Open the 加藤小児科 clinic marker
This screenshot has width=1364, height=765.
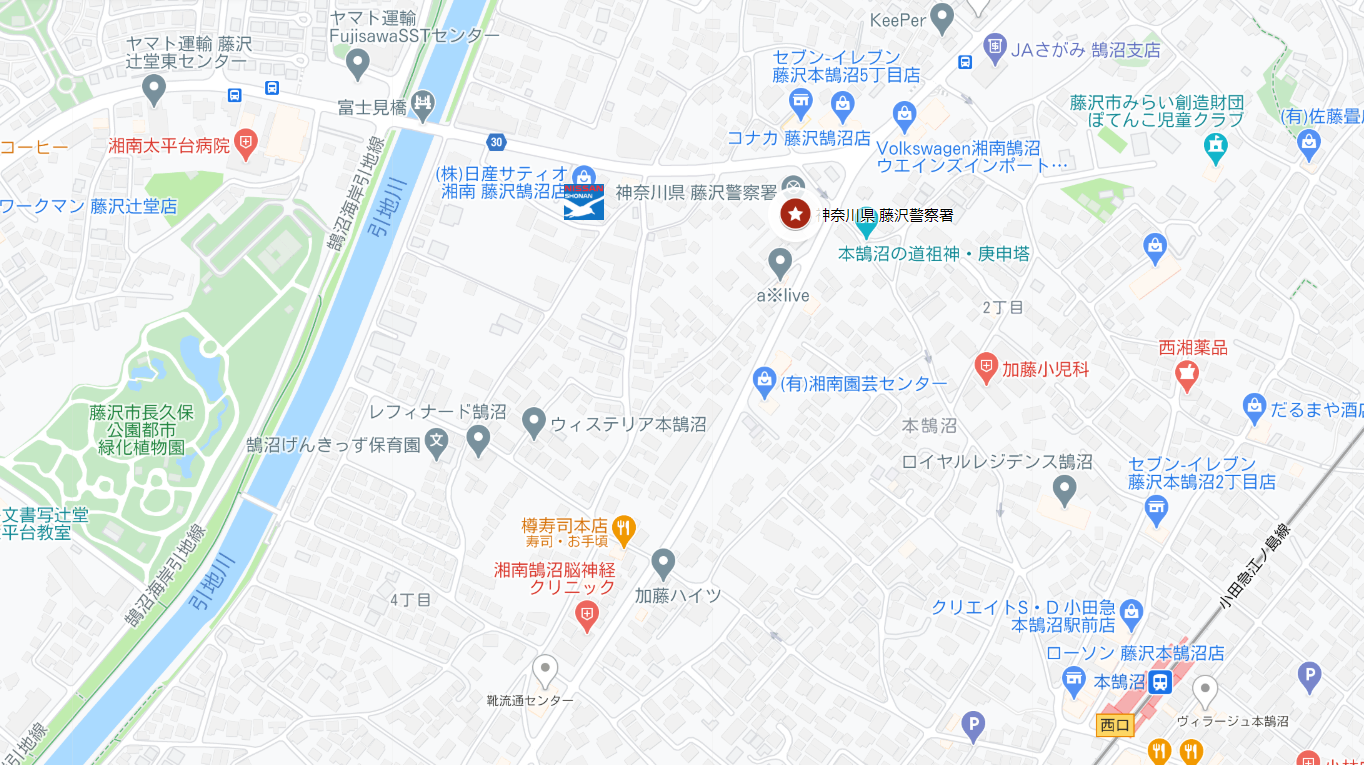tap(986, 368)
